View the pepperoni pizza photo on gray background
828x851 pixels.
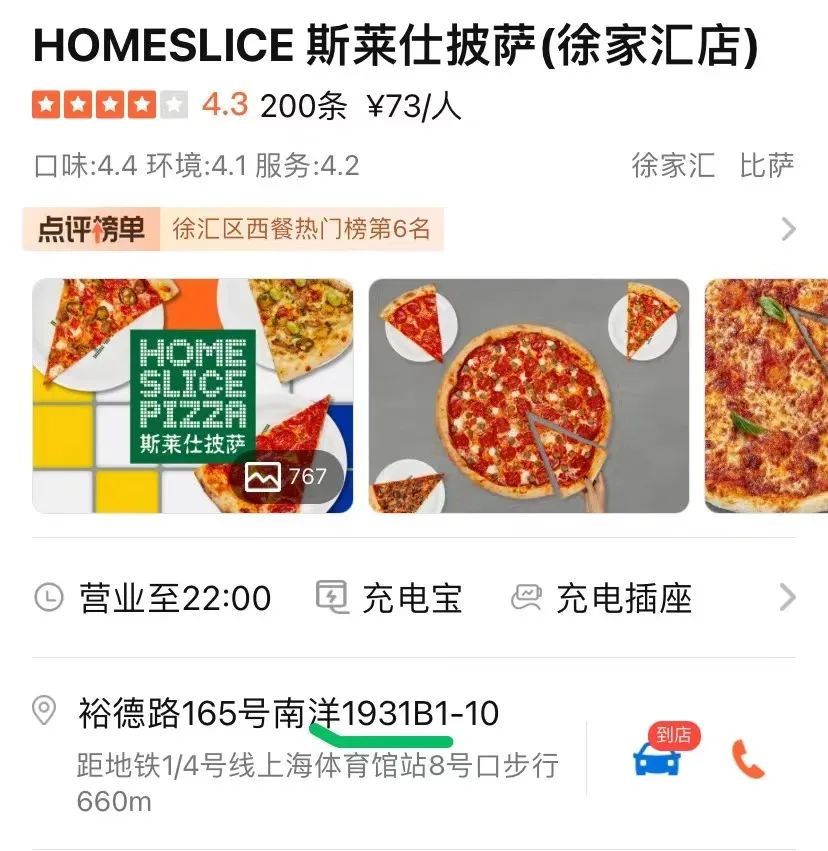tap(529, 395)
